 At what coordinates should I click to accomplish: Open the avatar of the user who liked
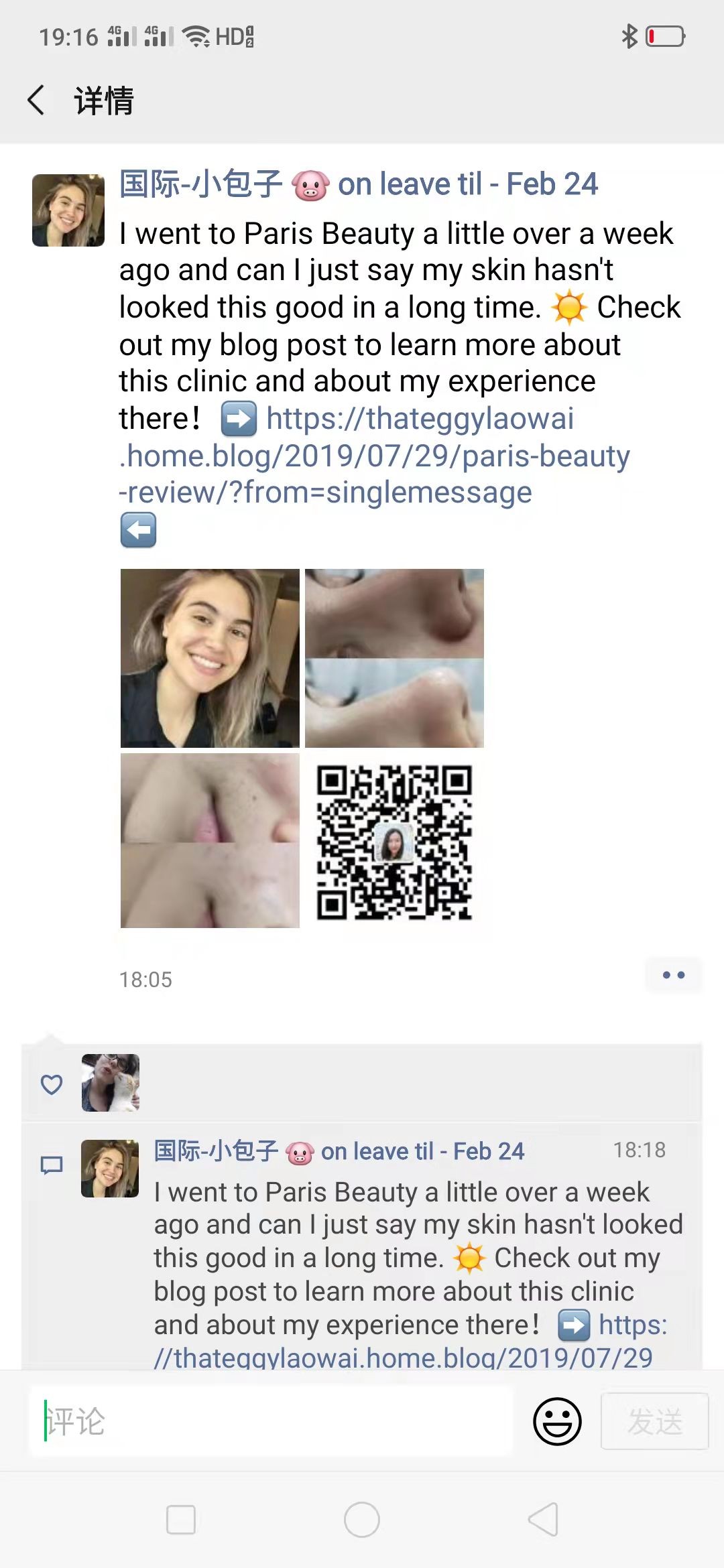111,1083
